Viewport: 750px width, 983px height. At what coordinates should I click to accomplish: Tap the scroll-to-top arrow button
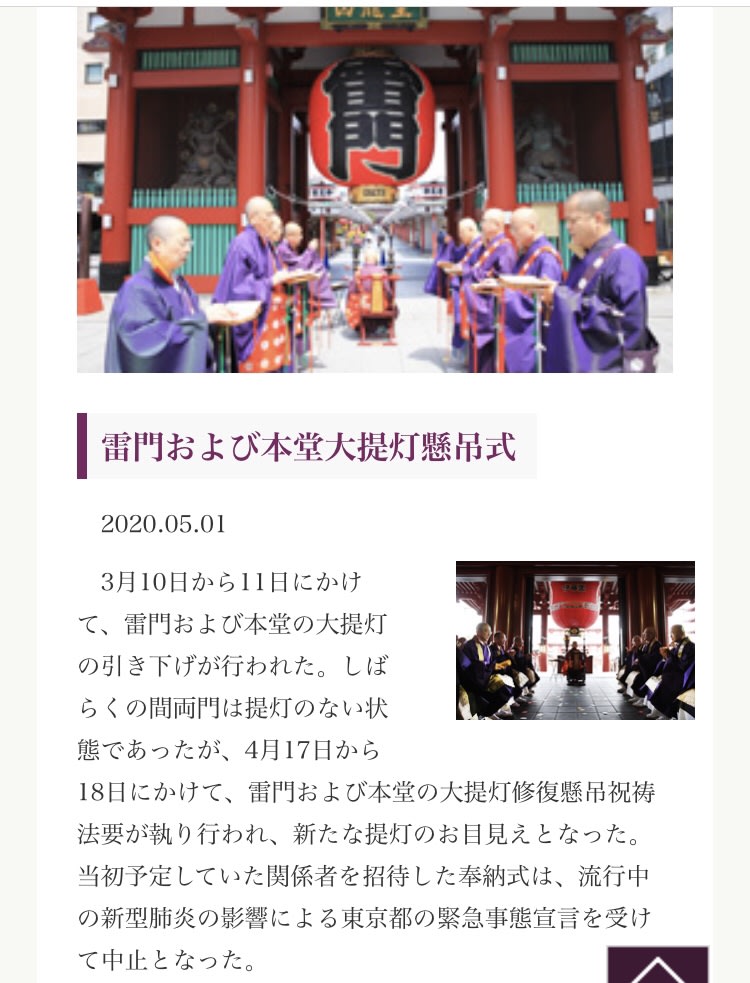coord(658,965)
